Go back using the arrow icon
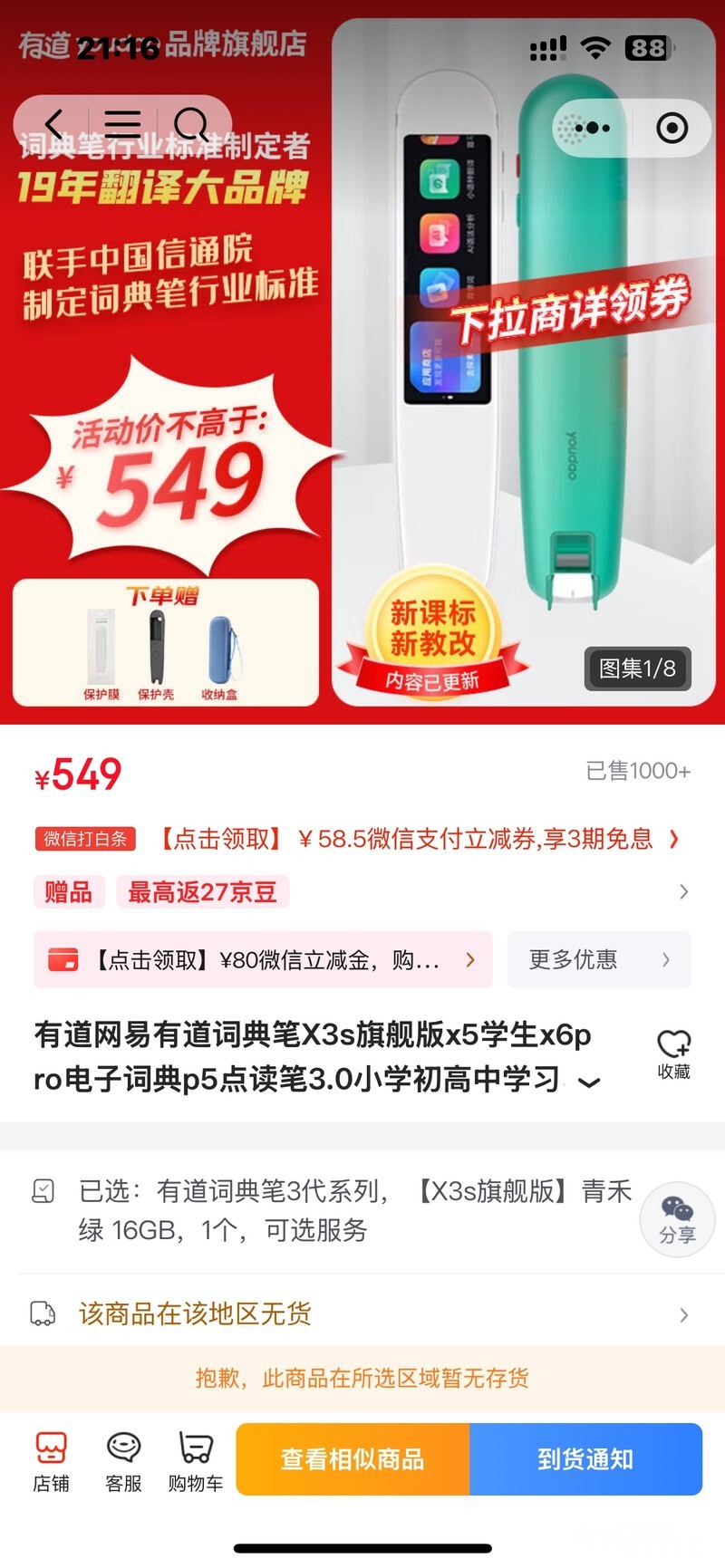Screen dimensions: 725x1568 click(54, 125)
